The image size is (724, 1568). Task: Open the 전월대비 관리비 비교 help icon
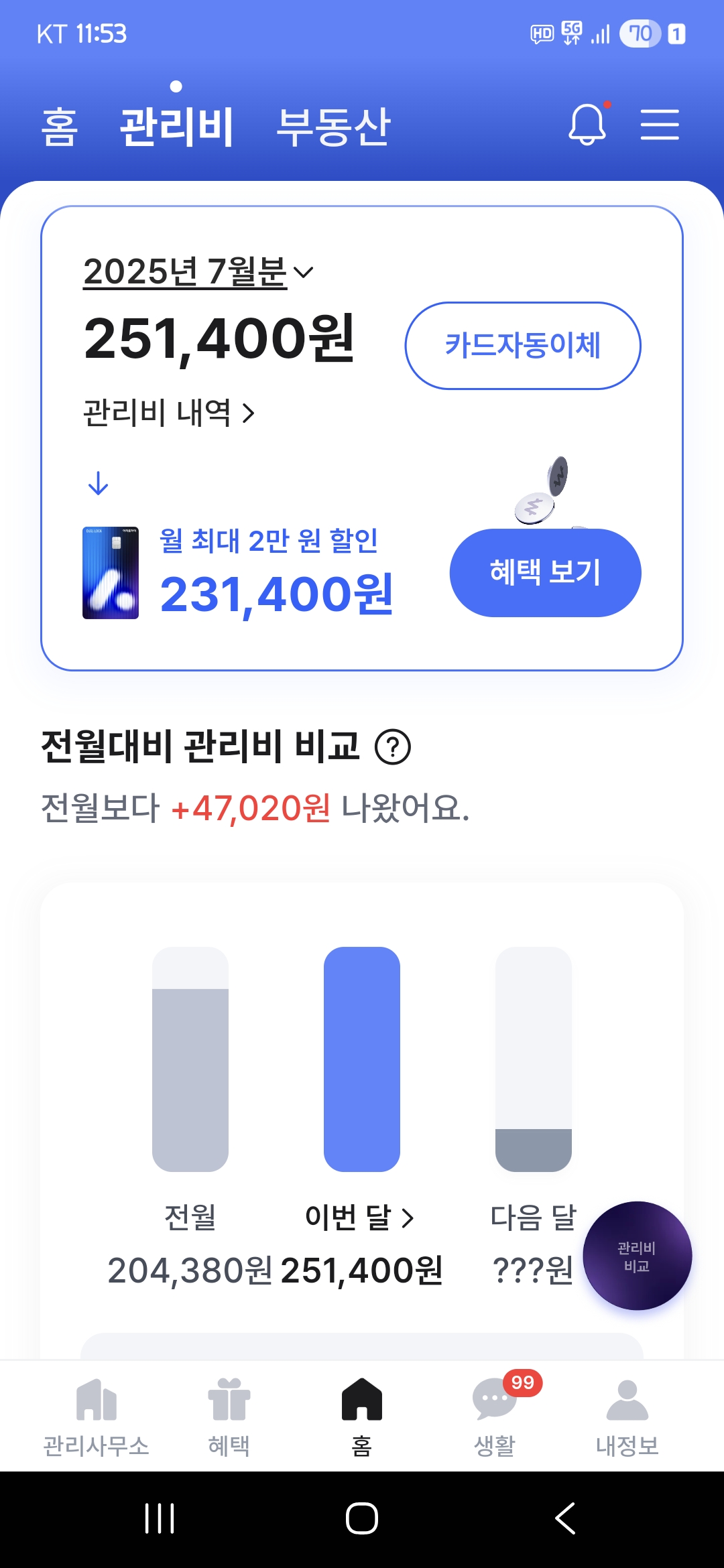point(393,747)
